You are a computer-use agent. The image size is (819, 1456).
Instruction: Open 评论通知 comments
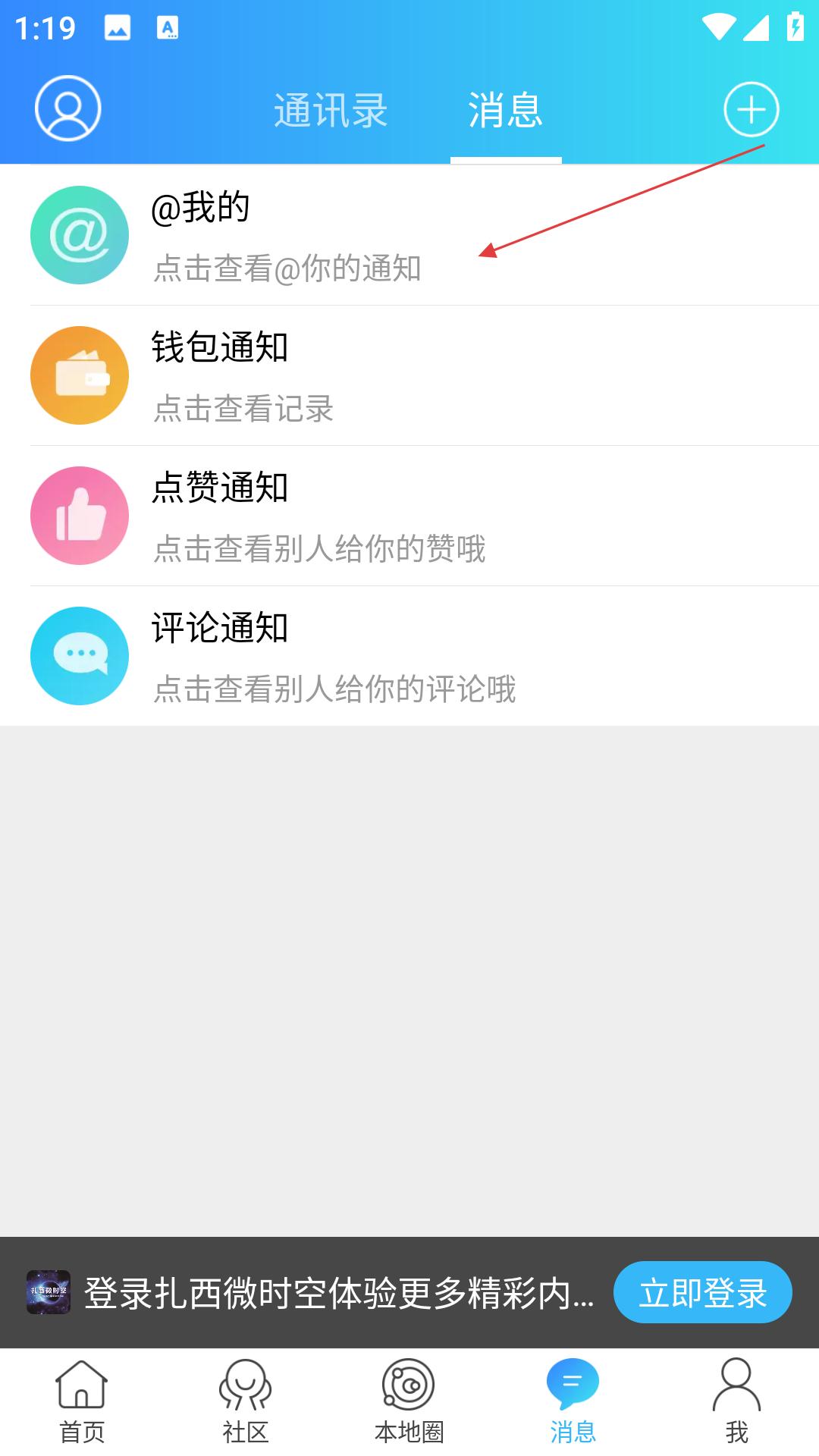click(x=409, y=656)
